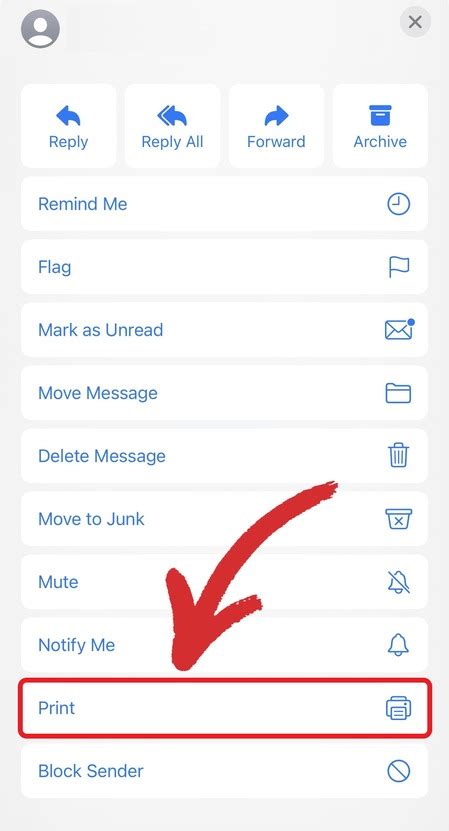This screenshot has width=449, height=831.
Task: Archive this email
Action: (380, 126)
